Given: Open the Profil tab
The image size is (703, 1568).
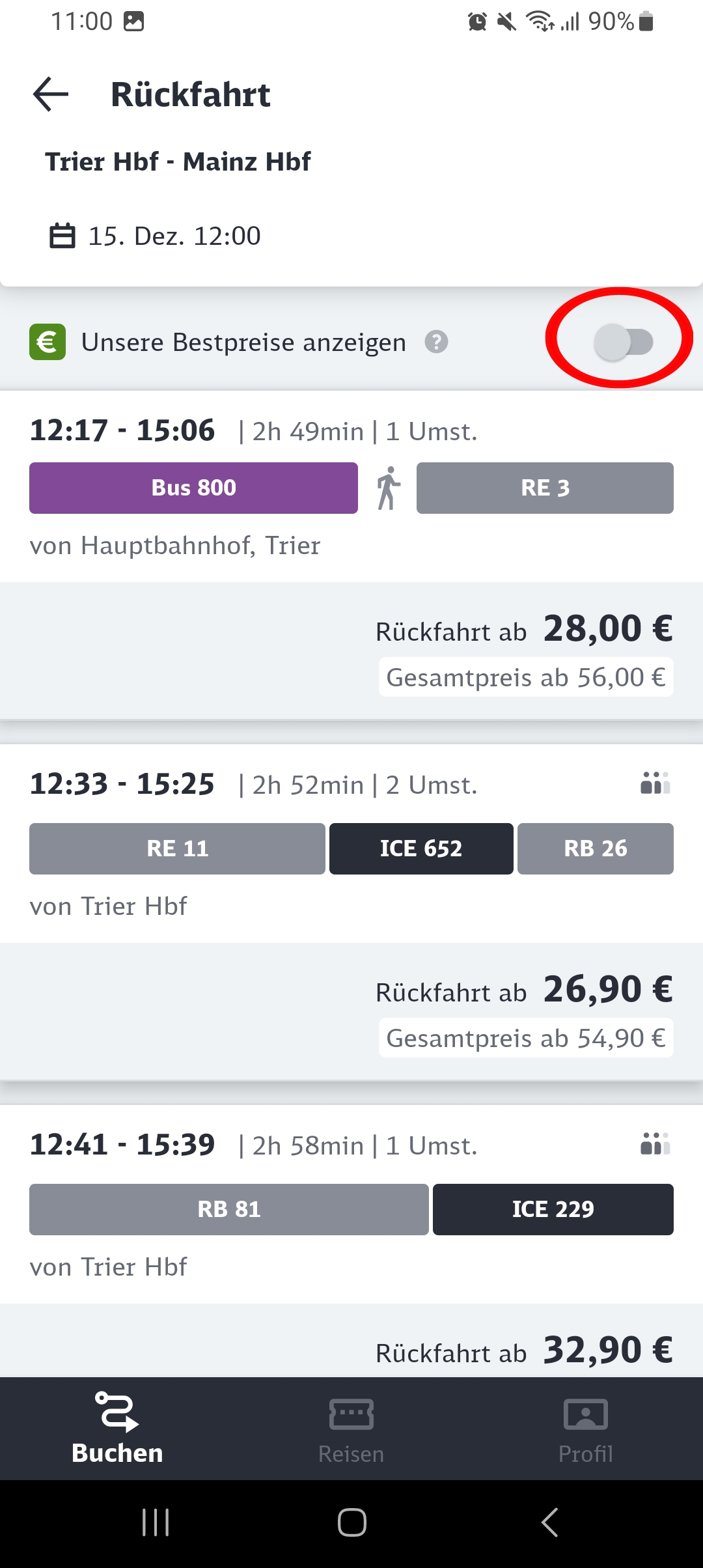Looking at the screenshot, I should coord(586,1430).
